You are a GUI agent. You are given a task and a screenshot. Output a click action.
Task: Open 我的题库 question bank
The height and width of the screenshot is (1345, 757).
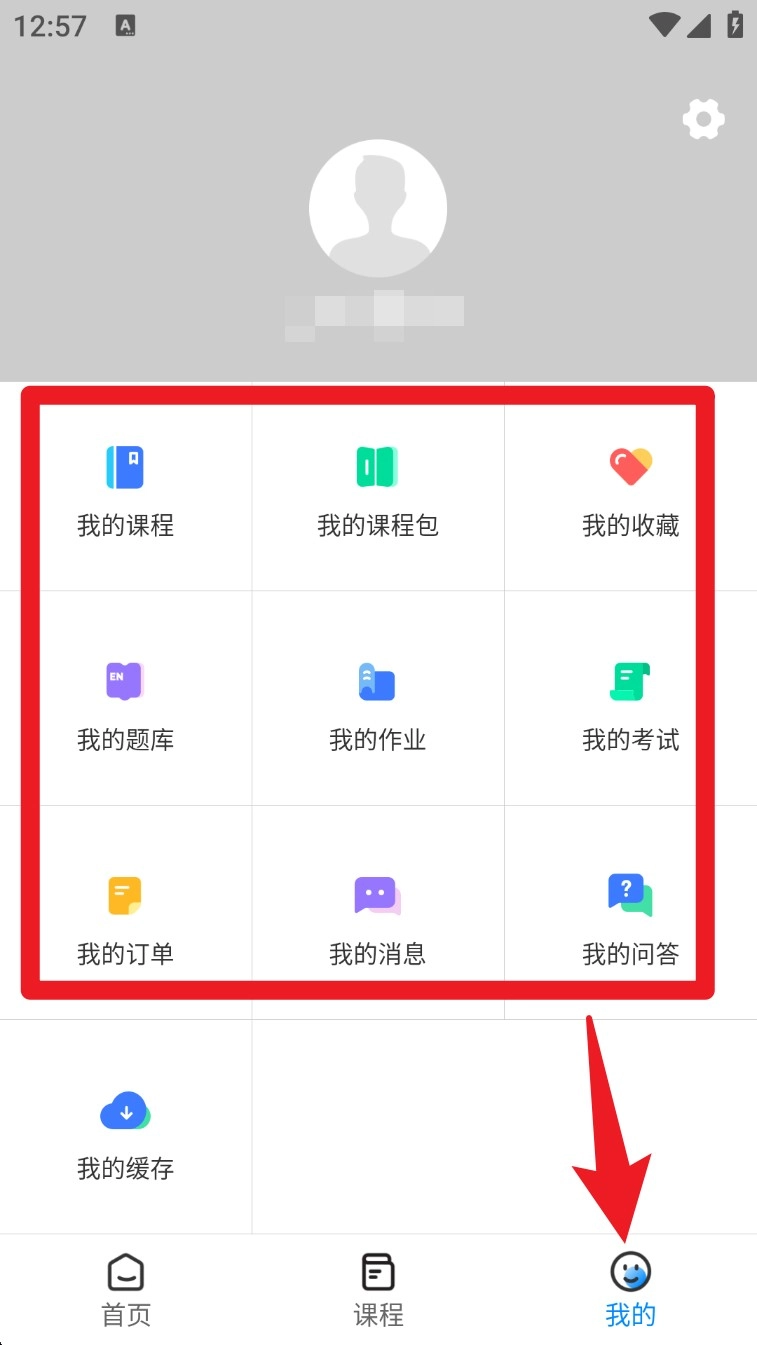pos(126,706)
